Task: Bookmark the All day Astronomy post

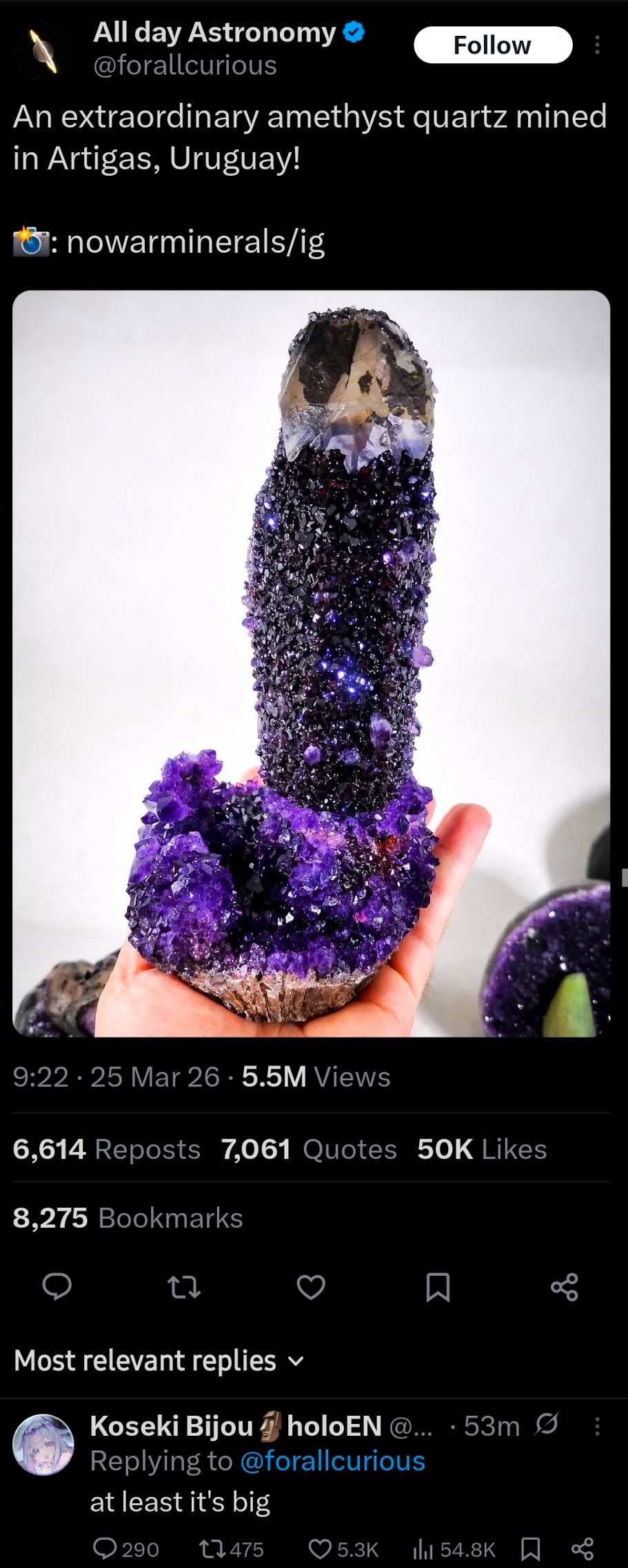Action: (x=438, y=1286)
